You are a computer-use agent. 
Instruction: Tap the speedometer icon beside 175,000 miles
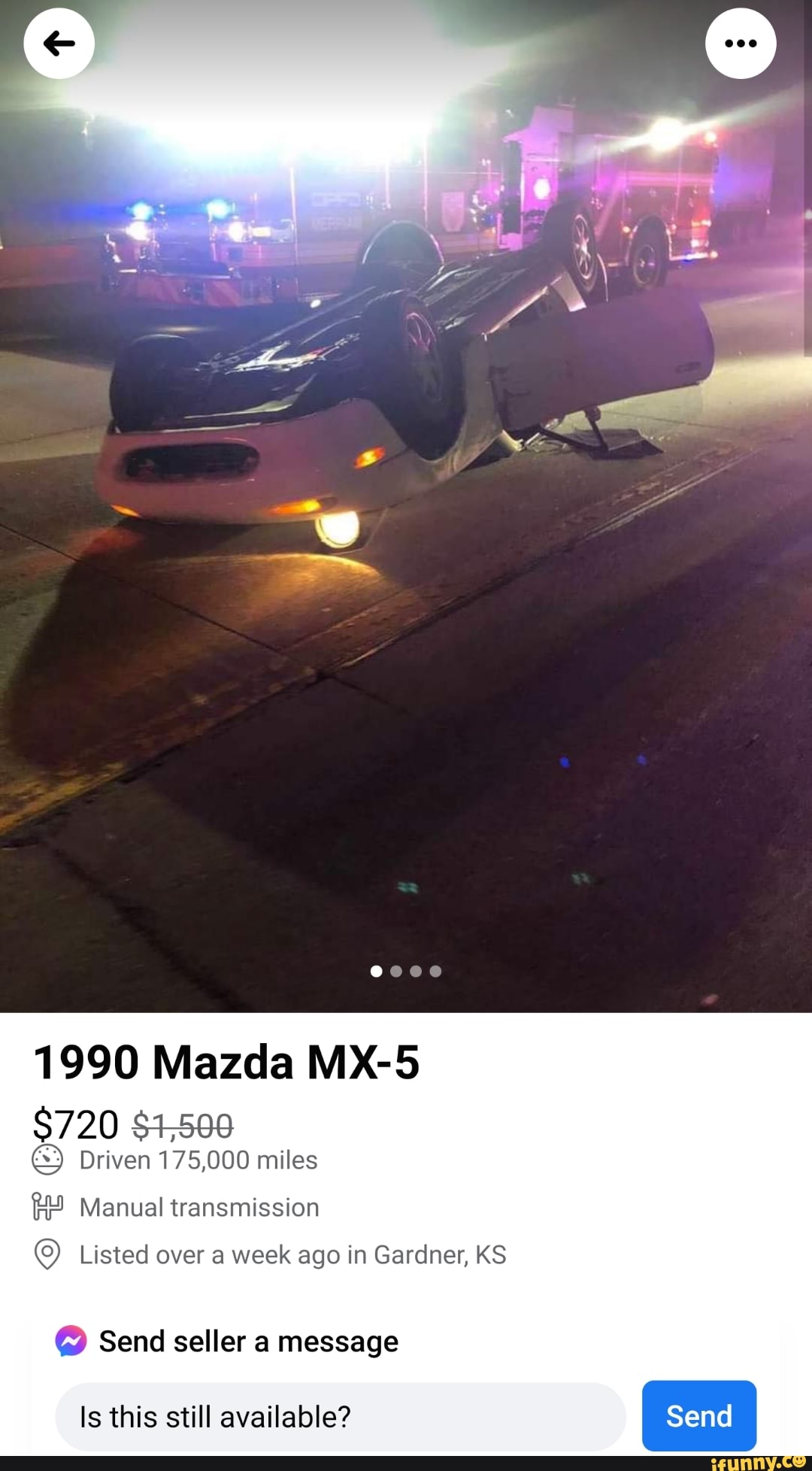[47, 1158]
